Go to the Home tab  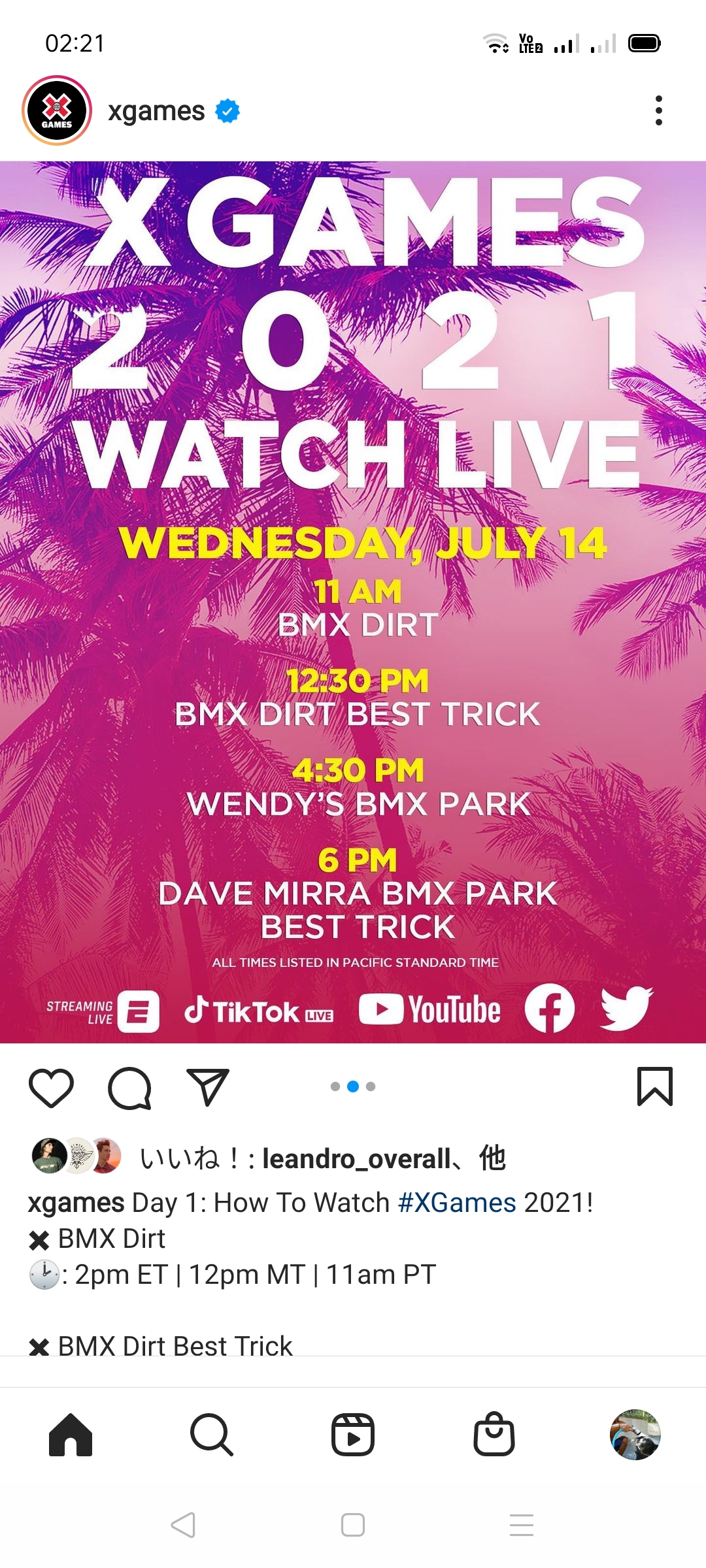71,1435
